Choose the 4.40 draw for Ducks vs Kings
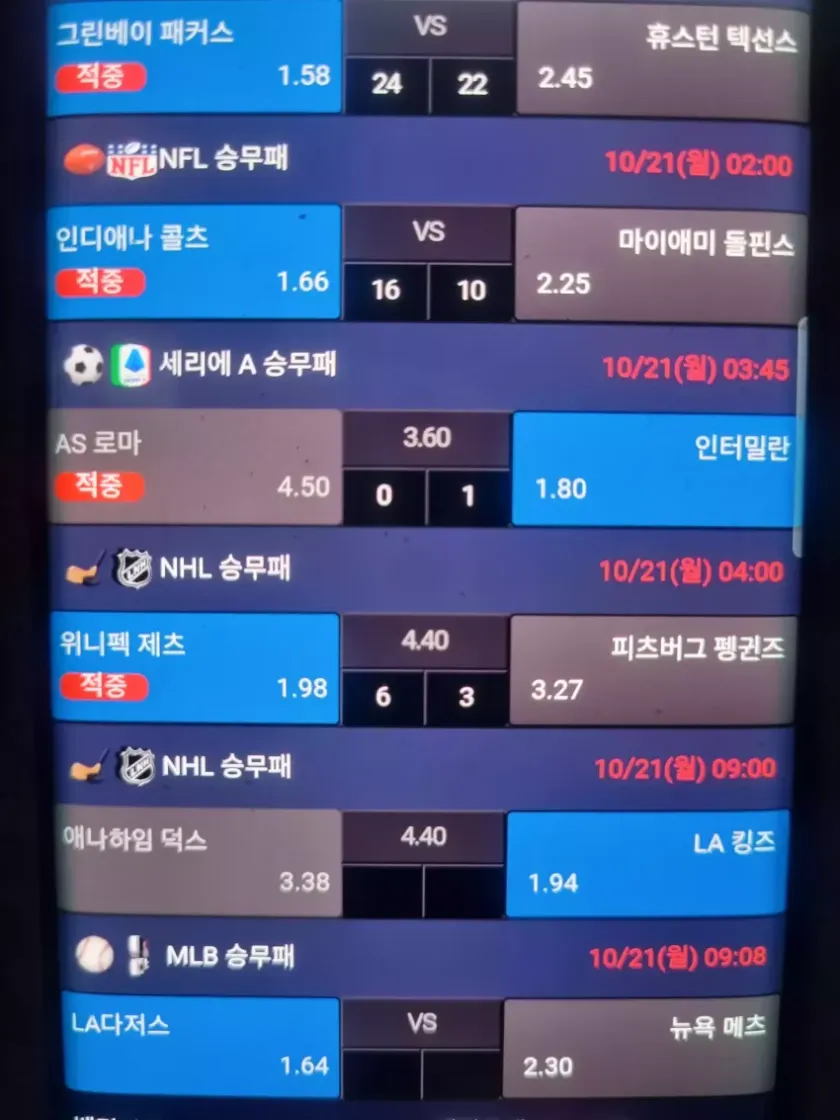The image size is (840, 1120). [x=424, y=836]
